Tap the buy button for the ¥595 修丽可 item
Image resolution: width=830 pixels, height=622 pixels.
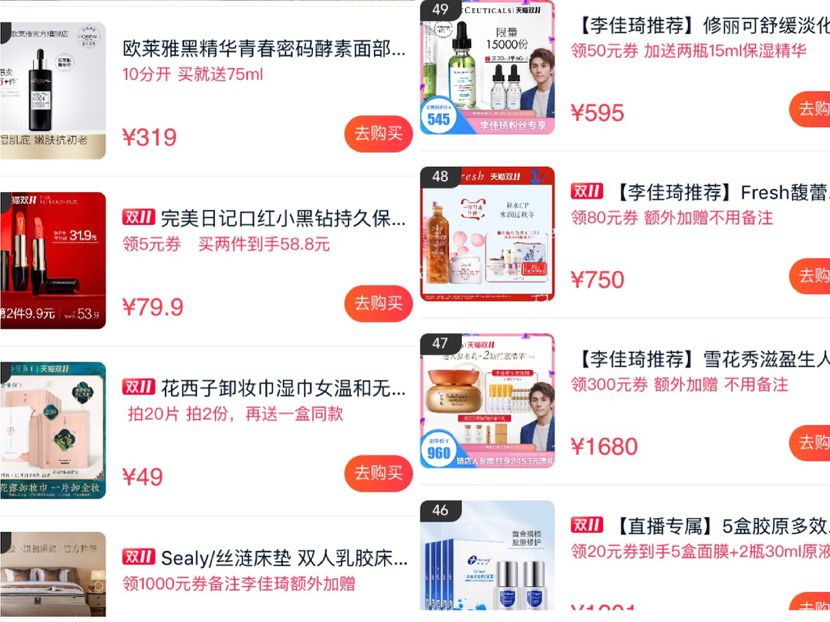[x=812, y=109]
